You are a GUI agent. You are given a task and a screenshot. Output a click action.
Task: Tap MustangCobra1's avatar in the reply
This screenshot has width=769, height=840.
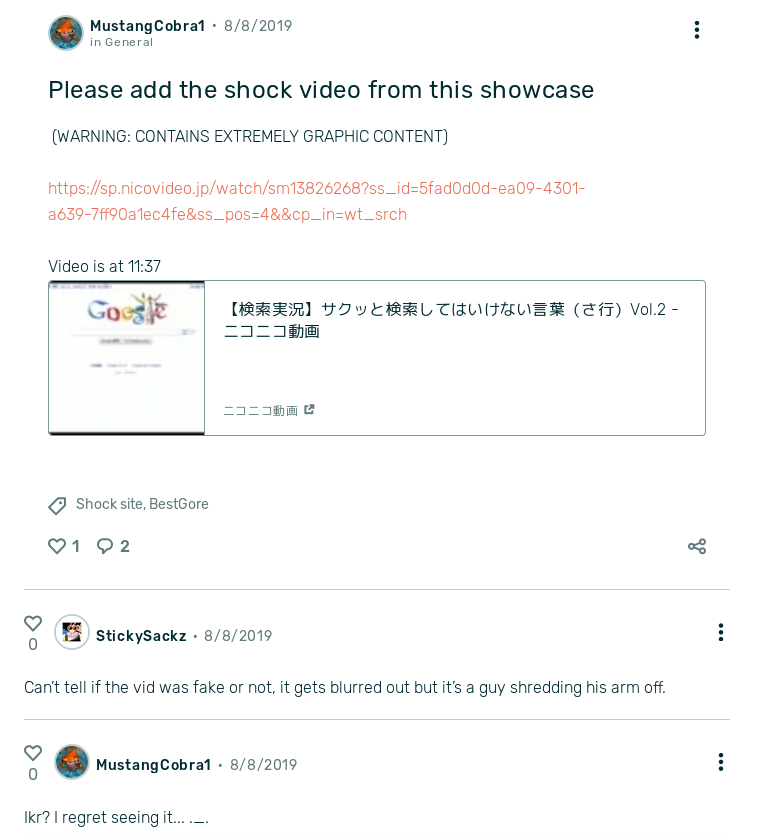[x=72, y=762]
